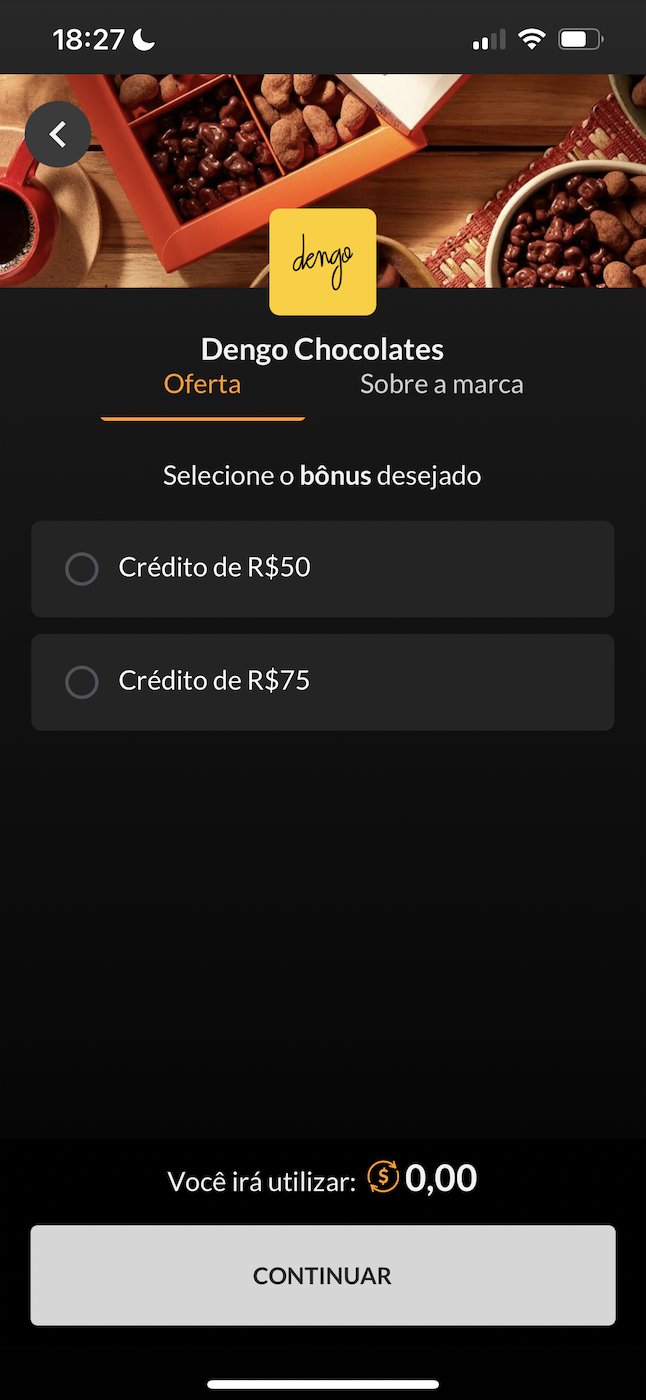Open the Oferta tab

(x=202, y=384)
